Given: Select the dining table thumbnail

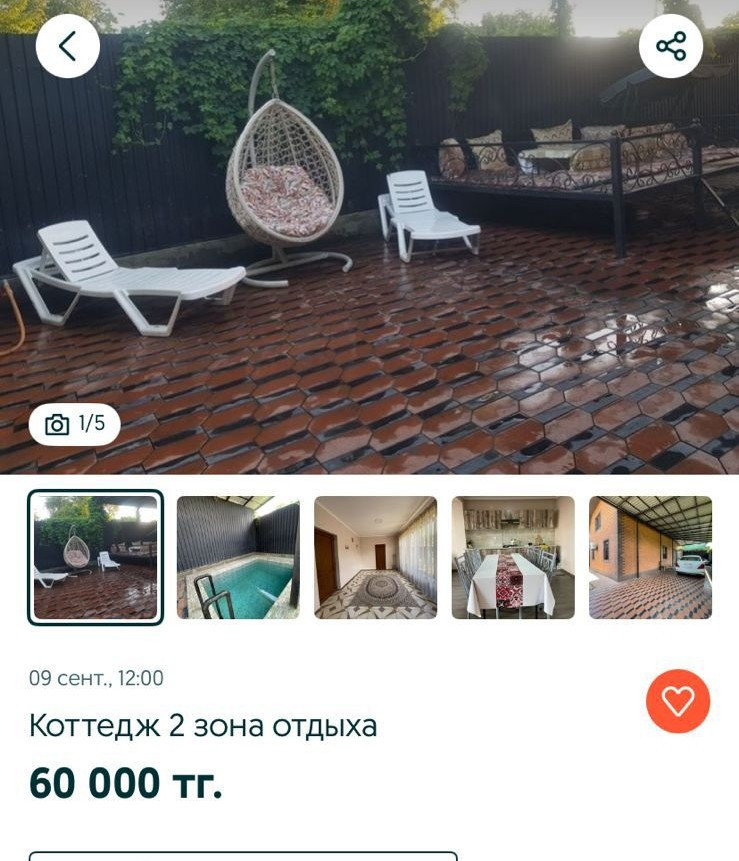Looking at the screenshot, I should pyautogui.click(x=513, y=557).
